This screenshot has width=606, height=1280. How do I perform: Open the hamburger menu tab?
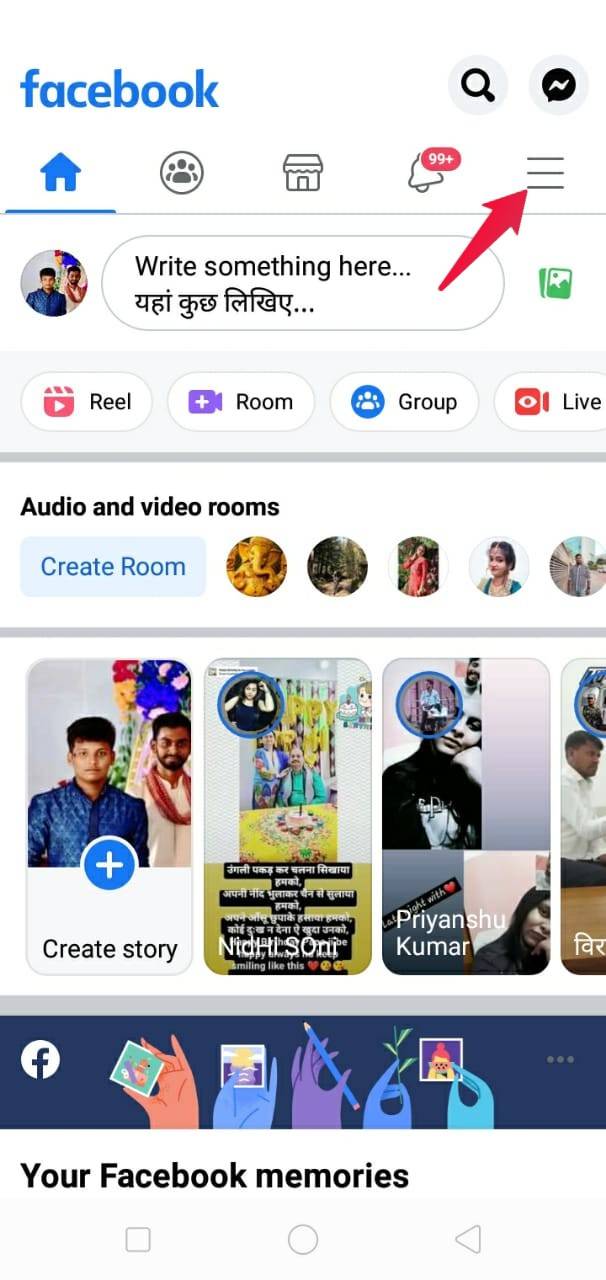tap(545, 174)
